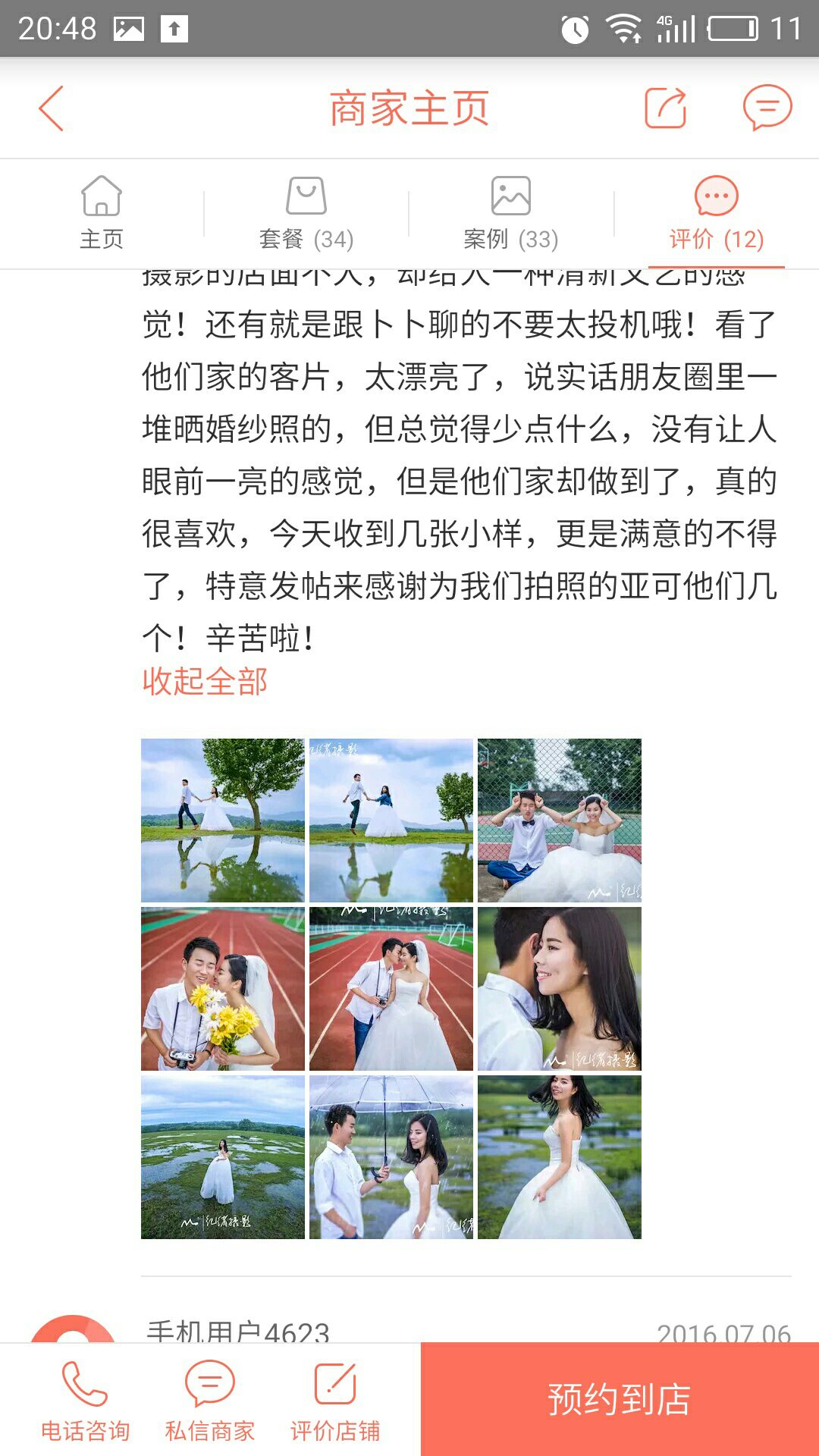
Task: Share this merchant page
Action: click(x=666, y=108)
